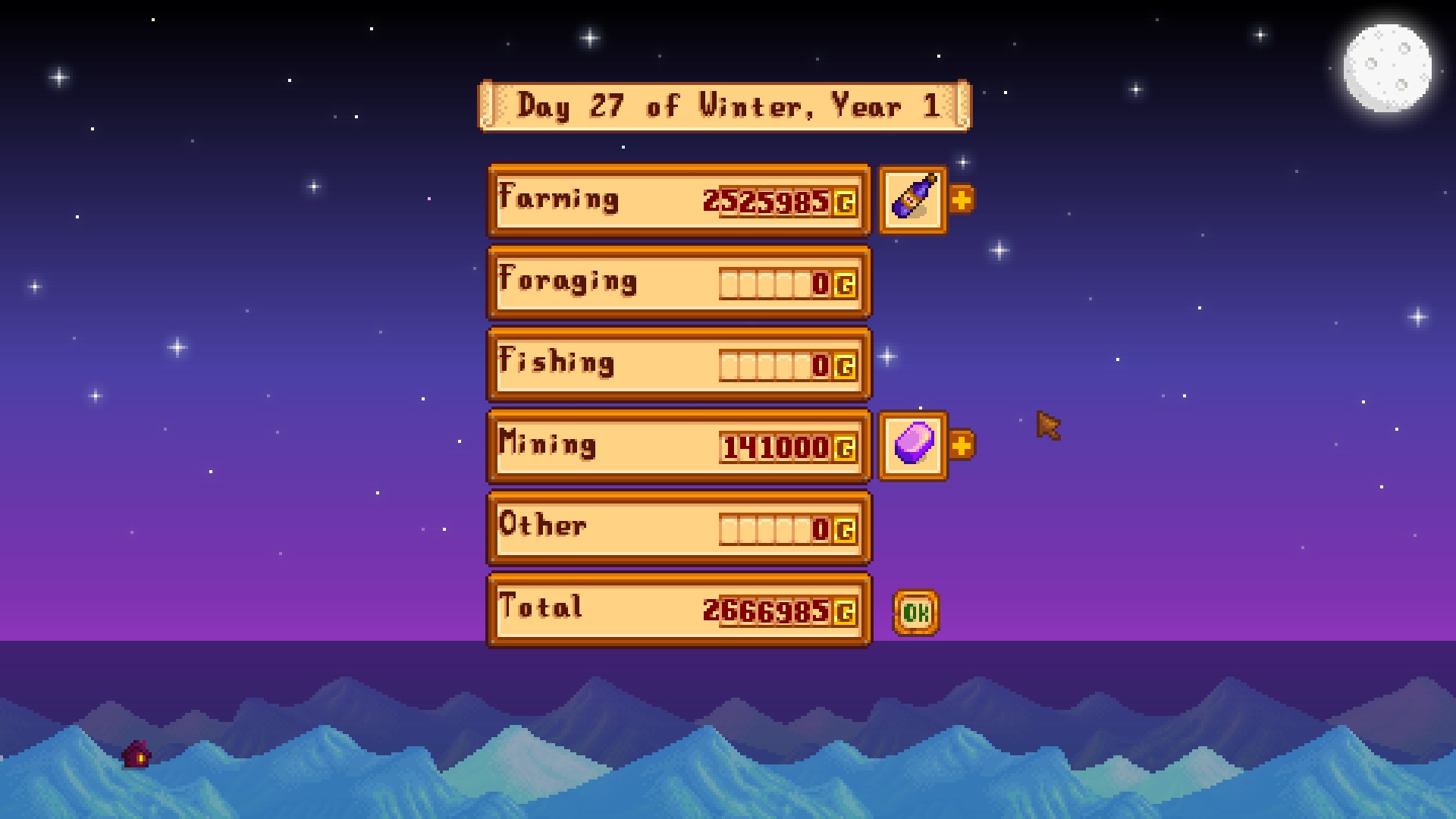
Task: Expand the Farming shipped items details
Action: 961,200
